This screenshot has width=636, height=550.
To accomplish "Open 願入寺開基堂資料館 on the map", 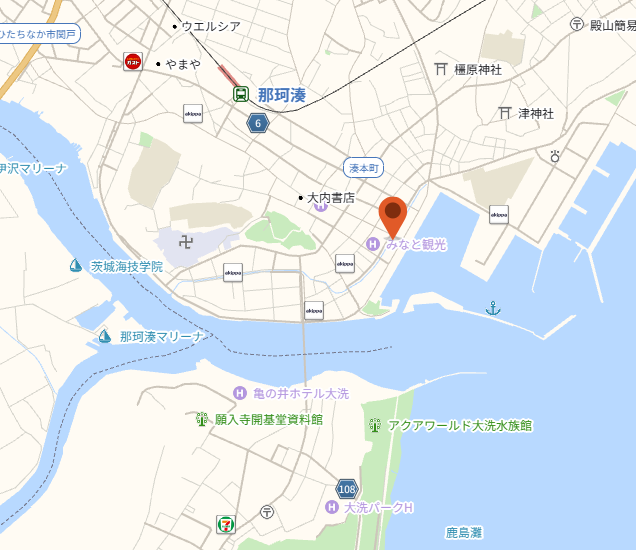I will (202, 419).
